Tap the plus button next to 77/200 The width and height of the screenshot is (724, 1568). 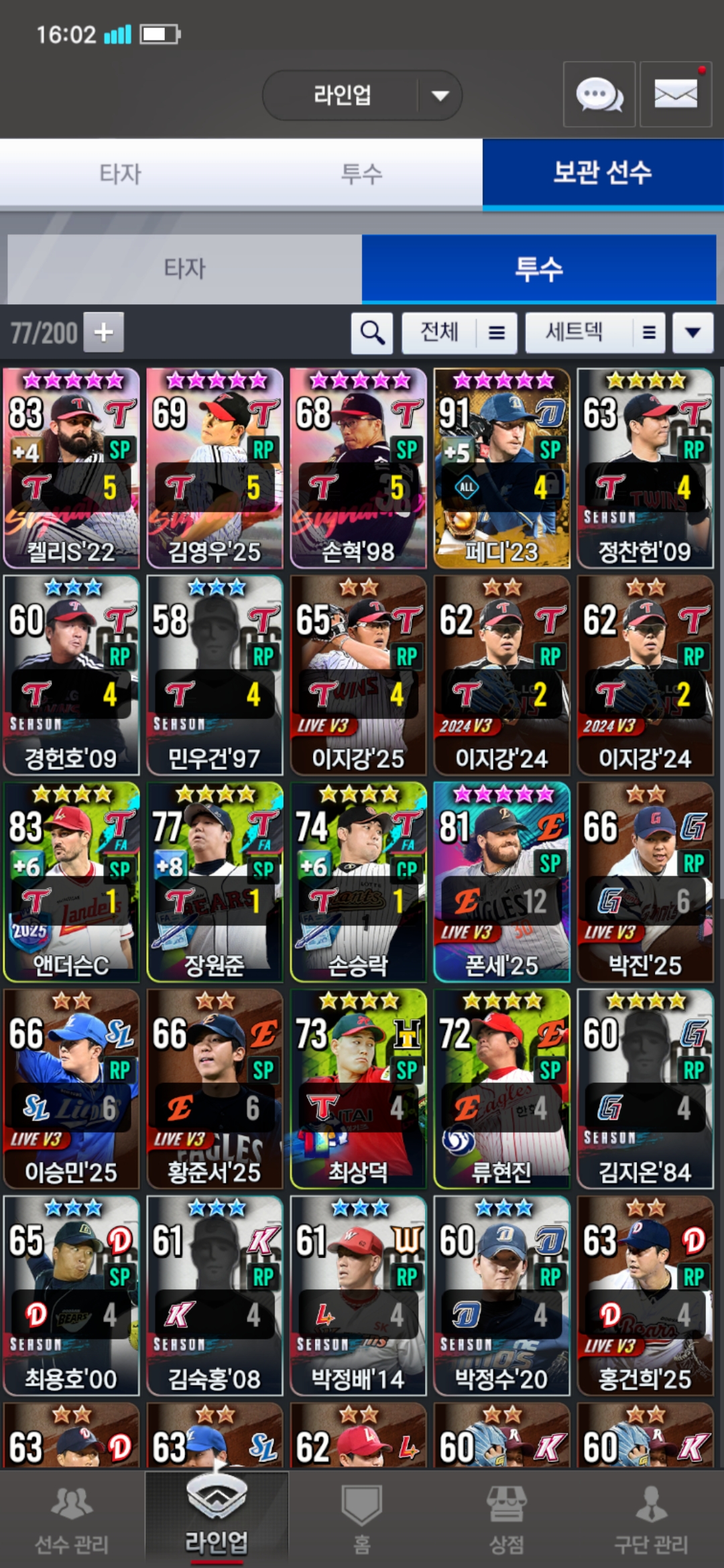tap(103, 332)
